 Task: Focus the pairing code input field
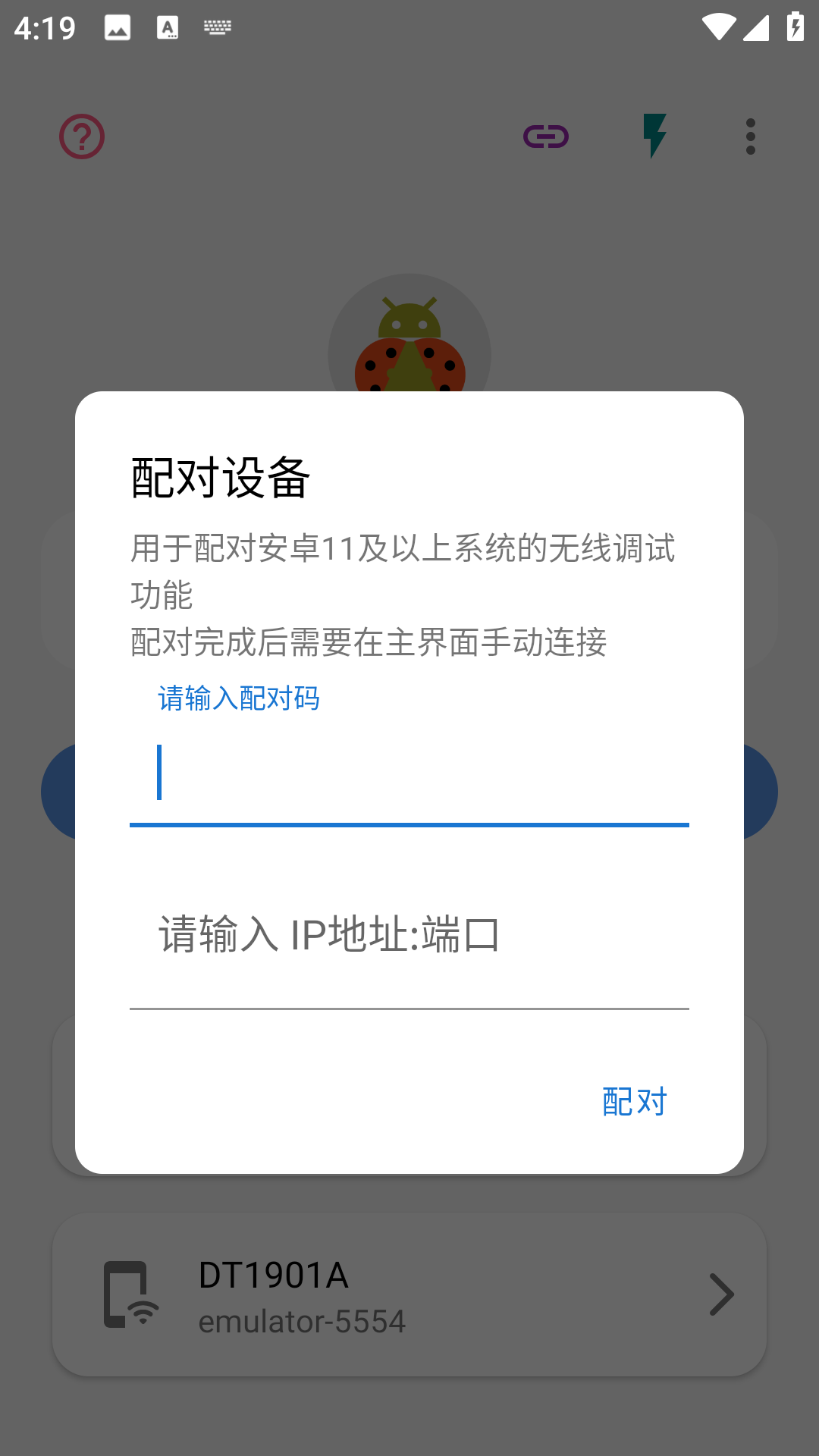[409, 773]
